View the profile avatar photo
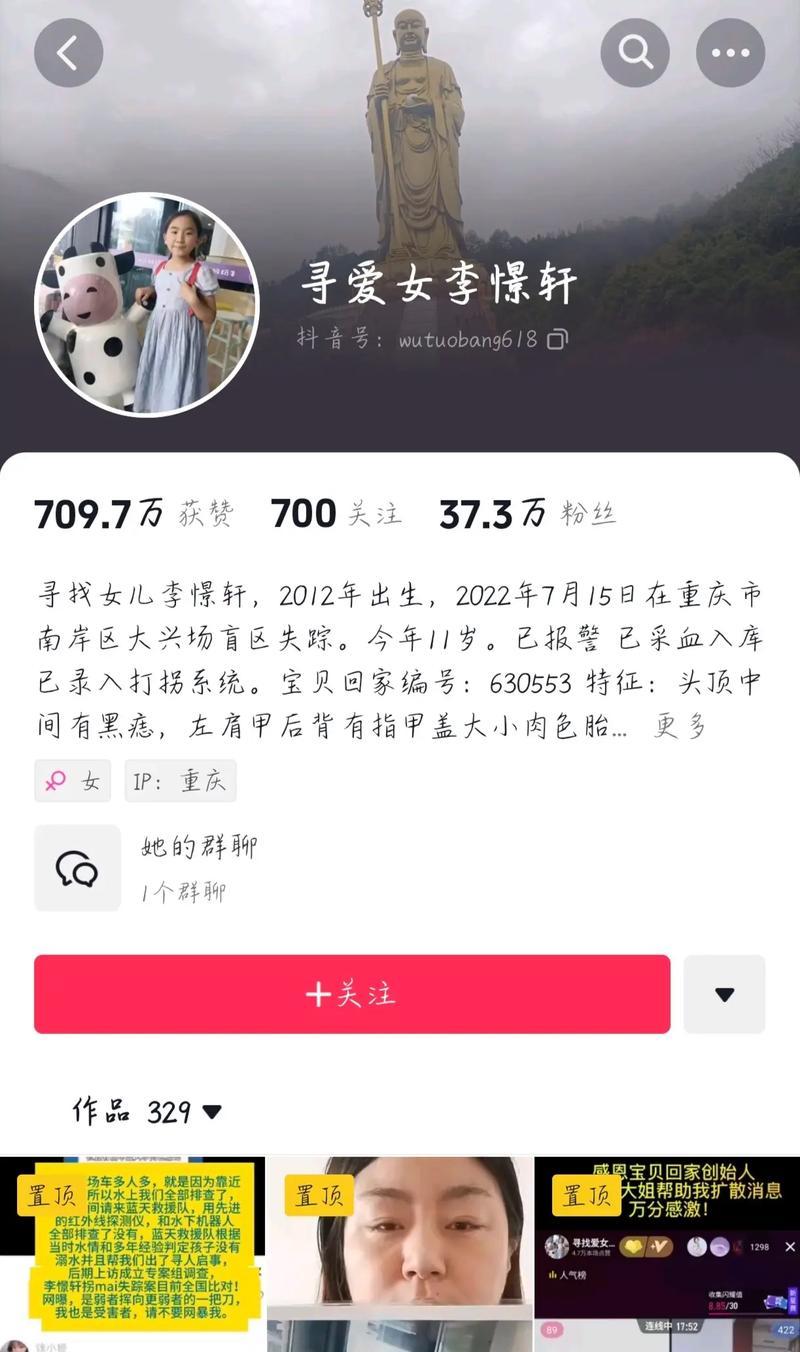800x1352 pixels. [147, 305]
